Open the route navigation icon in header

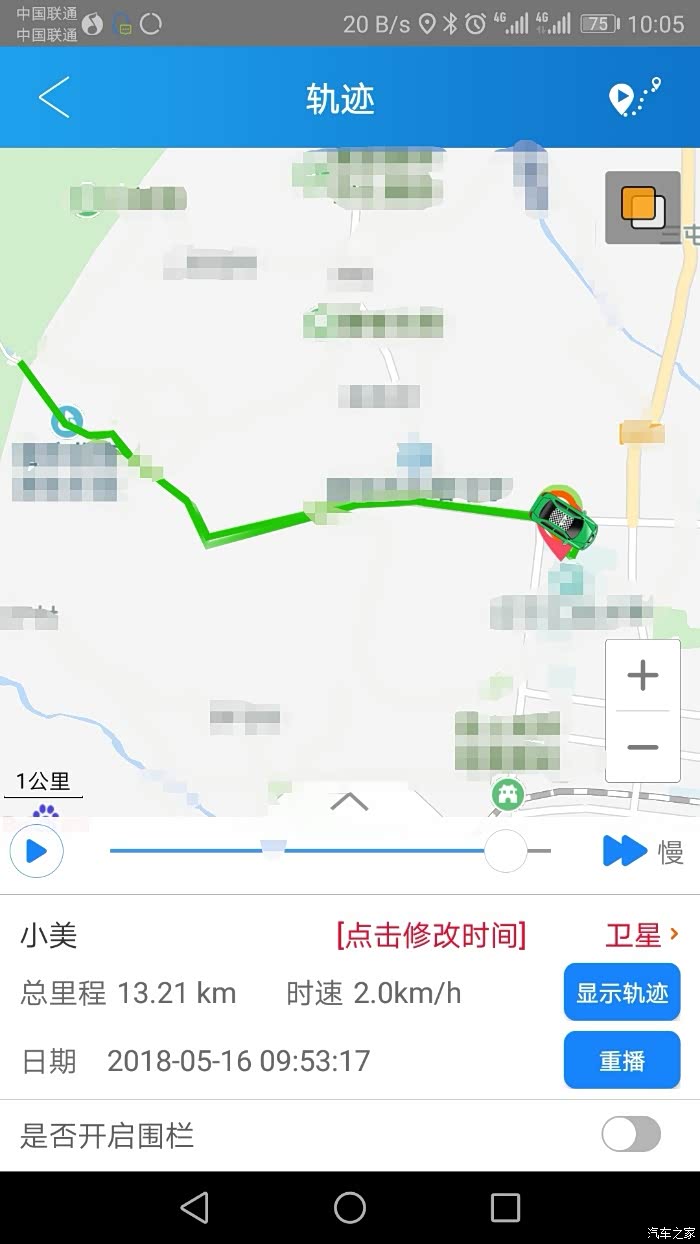635,98
